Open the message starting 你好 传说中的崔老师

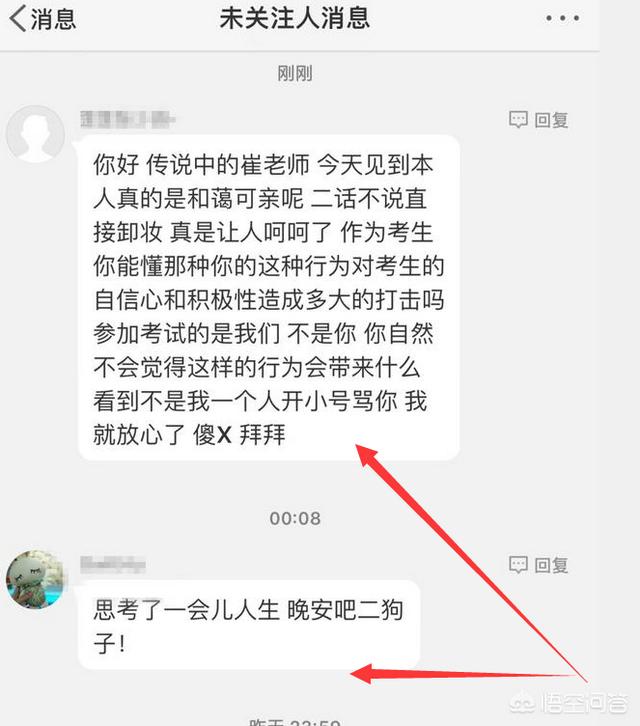click(x=268, y=298)
